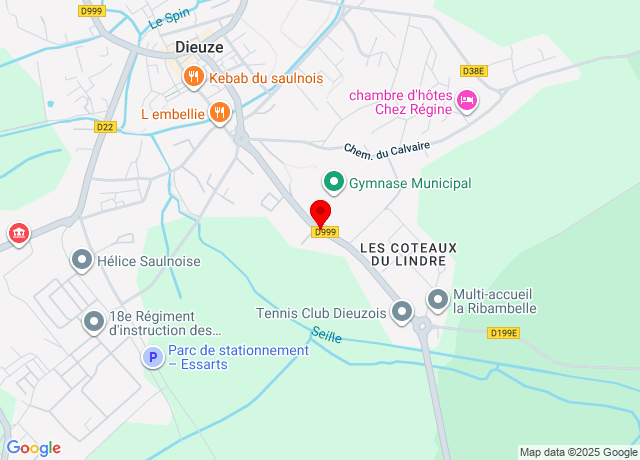The image size is (640, 460).
Task: Open Kebab du saulnois restaurant marker
Action: tap(194, 76)
